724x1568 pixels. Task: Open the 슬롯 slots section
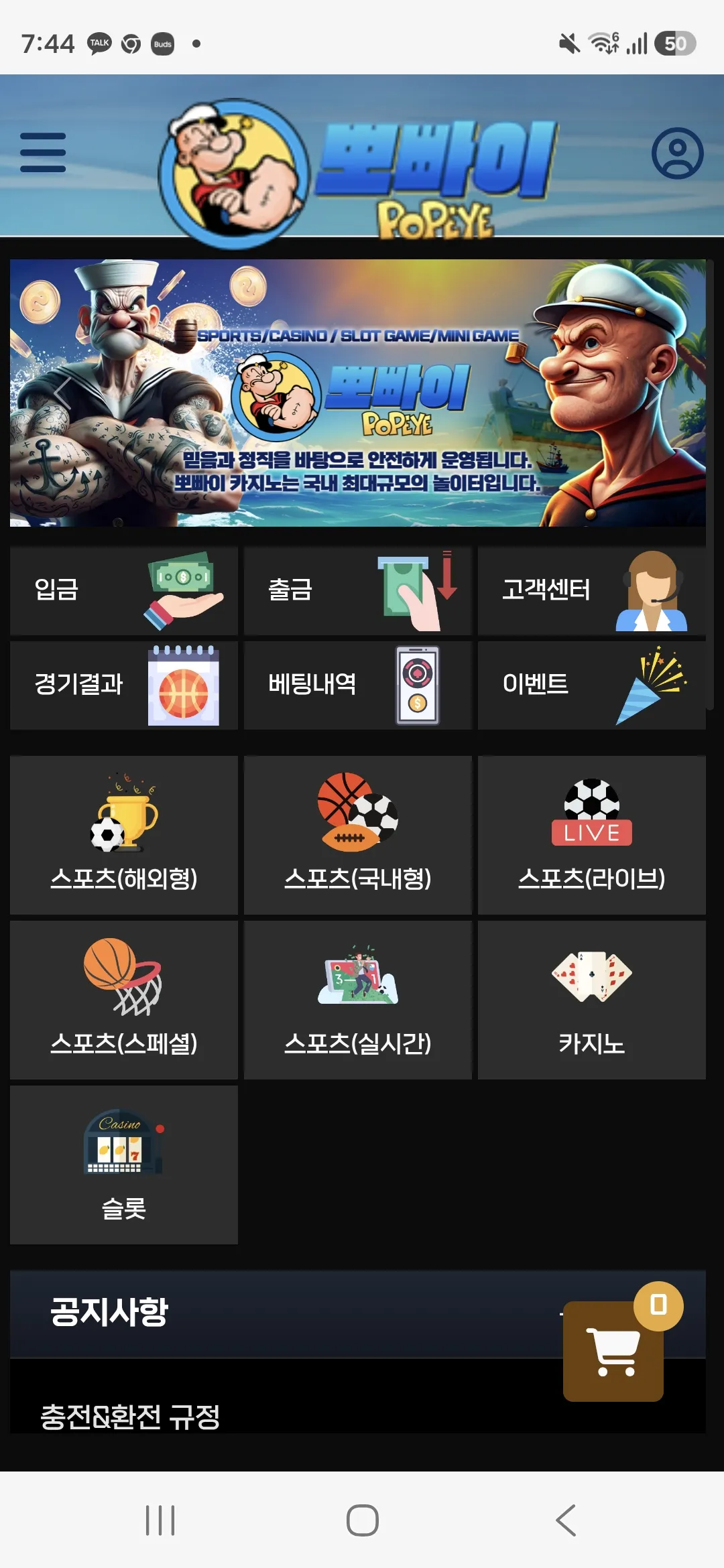pyautogui.click(x=124, y=1165)
